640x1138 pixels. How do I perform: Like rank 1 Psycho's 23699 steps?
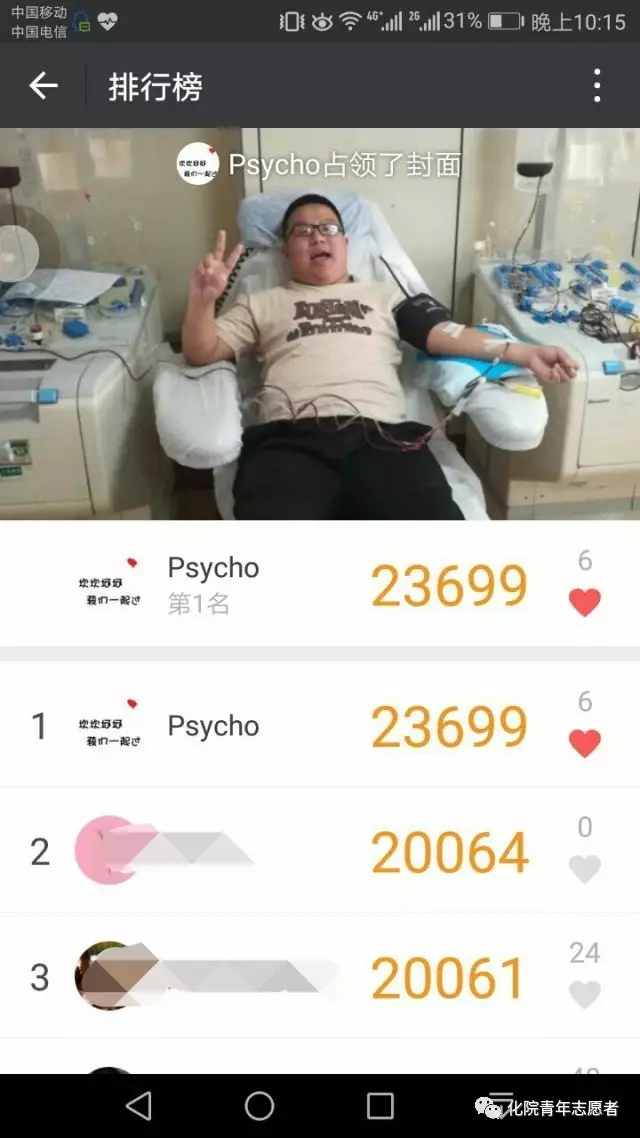[585, 742]
